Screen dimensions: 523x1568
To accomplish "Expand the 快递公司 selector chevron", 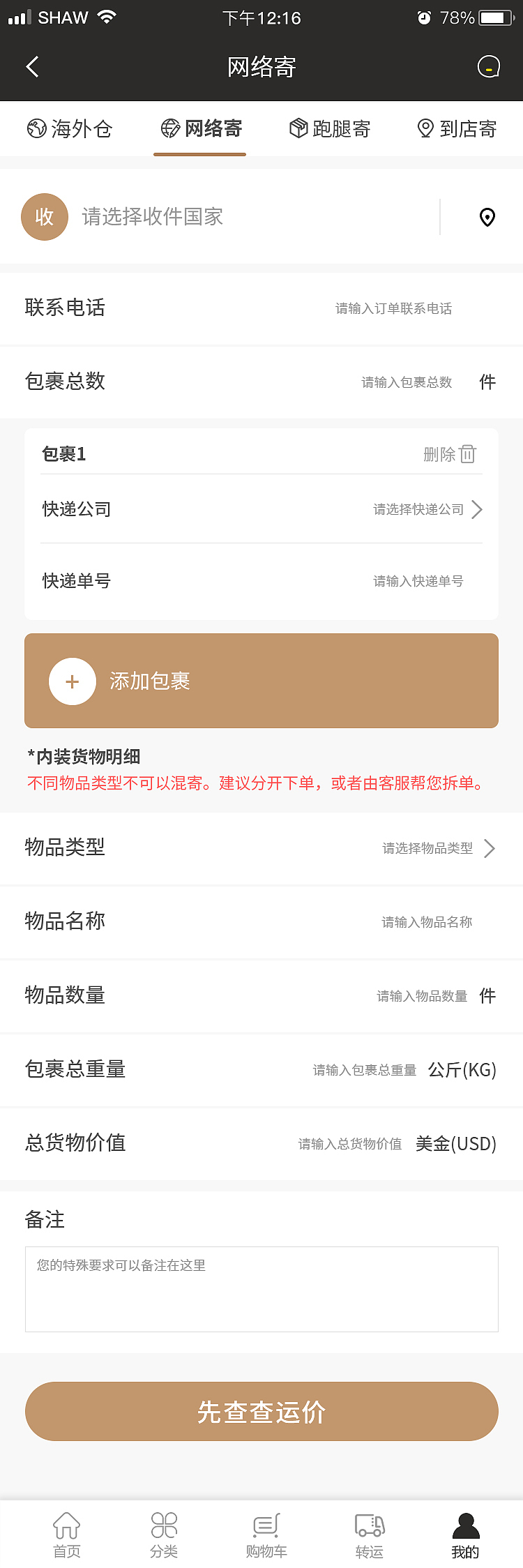I will (477, 510).
